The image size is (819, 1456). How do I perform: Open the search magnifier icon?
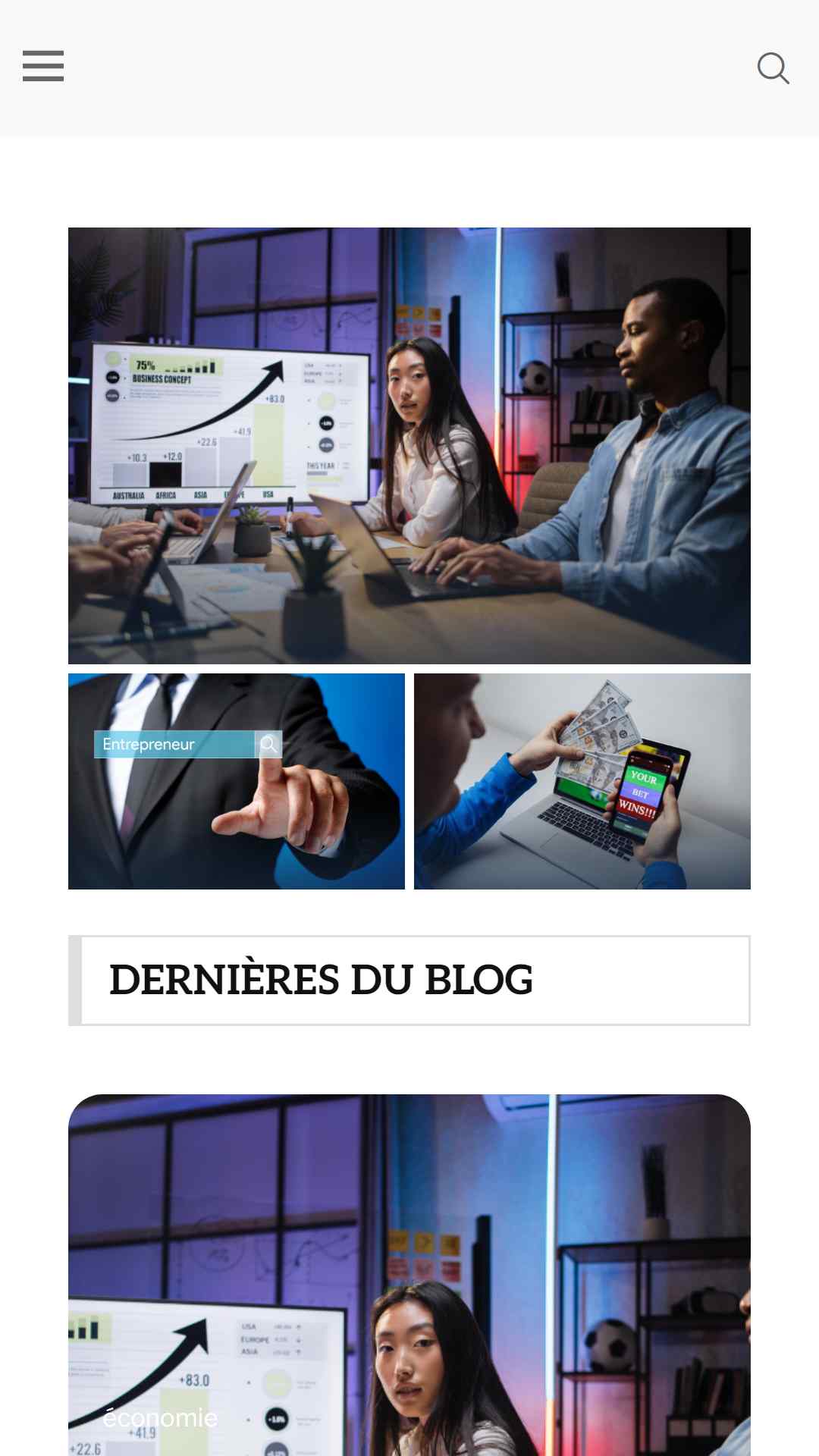(773, 68)
